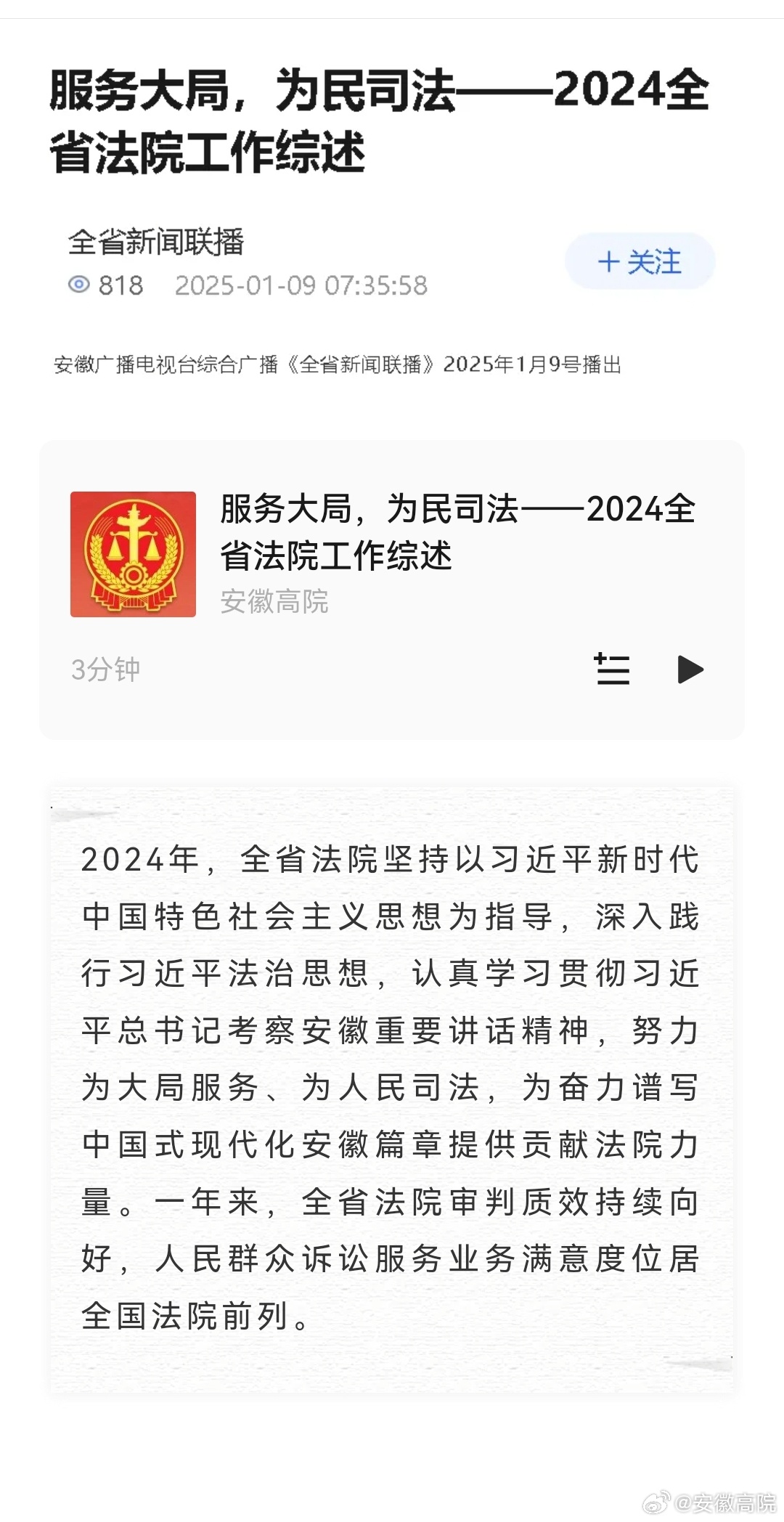Add the audio to the playlist

click(612, 669)
